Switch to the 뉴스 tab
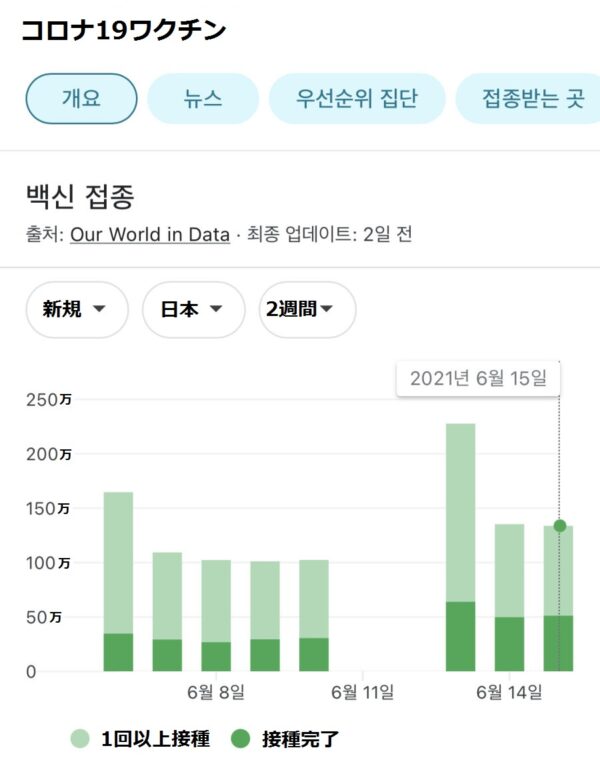 [203, 99]
